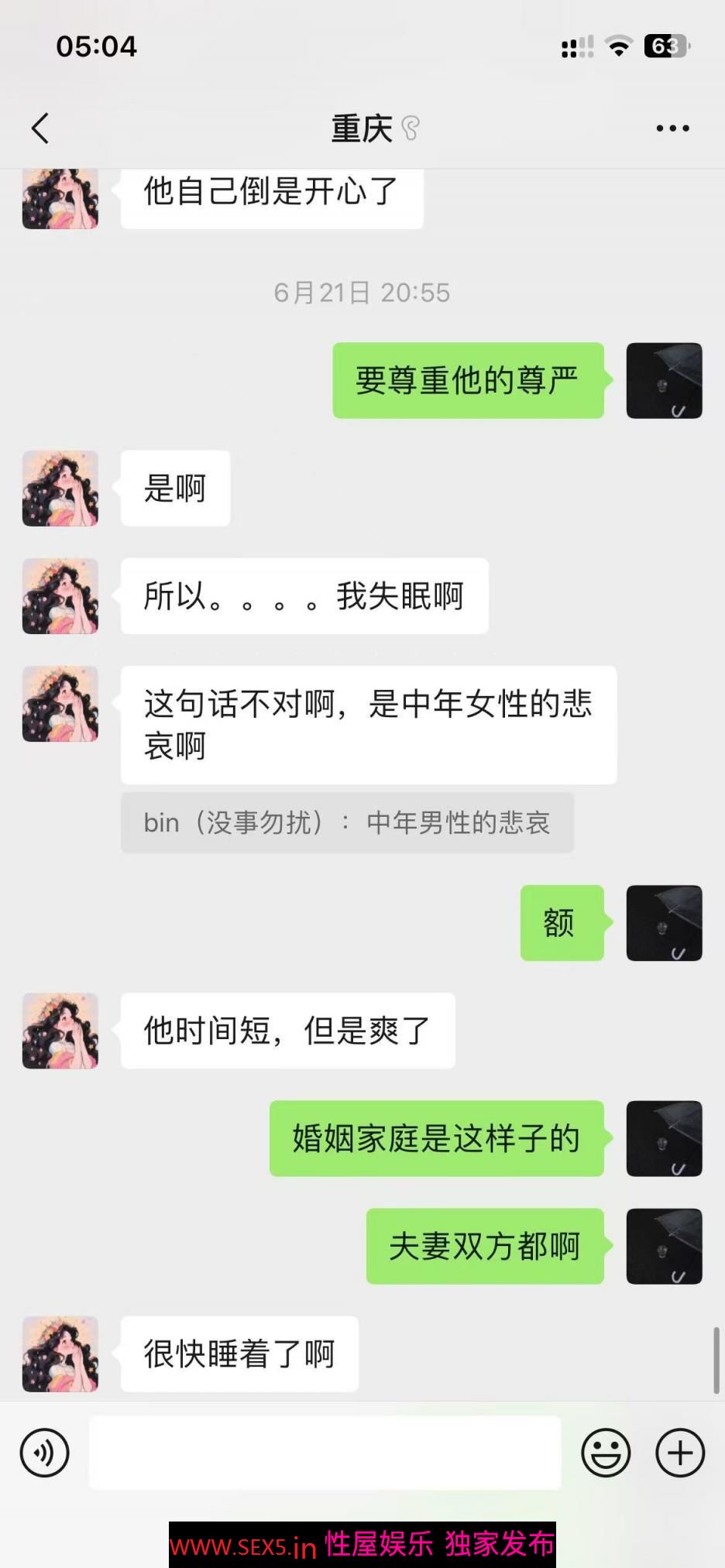Screen dimensions: 725x1568
Task: Open contact avatar beside 是啊 message
Action: pos(60,489)
